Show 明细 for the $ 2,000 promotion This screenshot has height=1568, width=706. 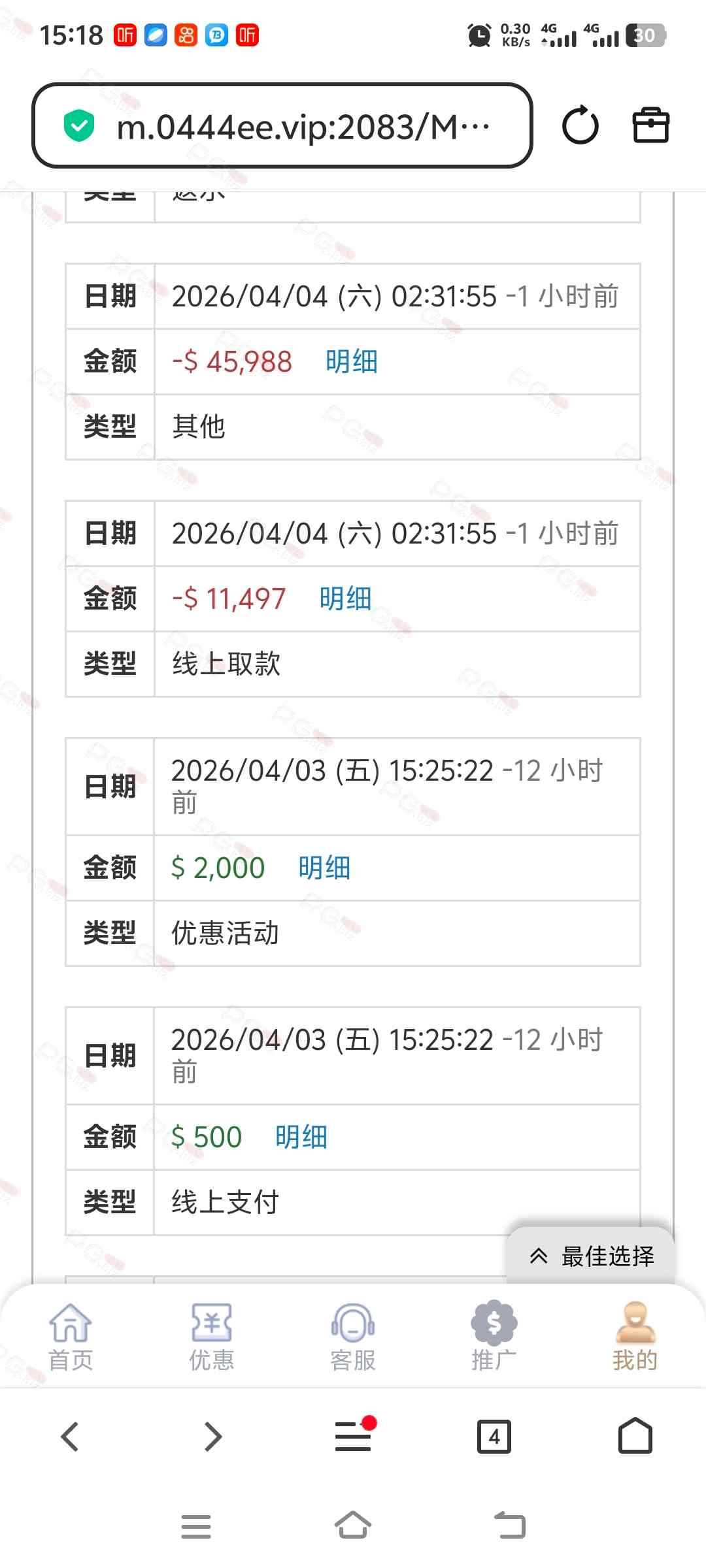tap(324, 868)
